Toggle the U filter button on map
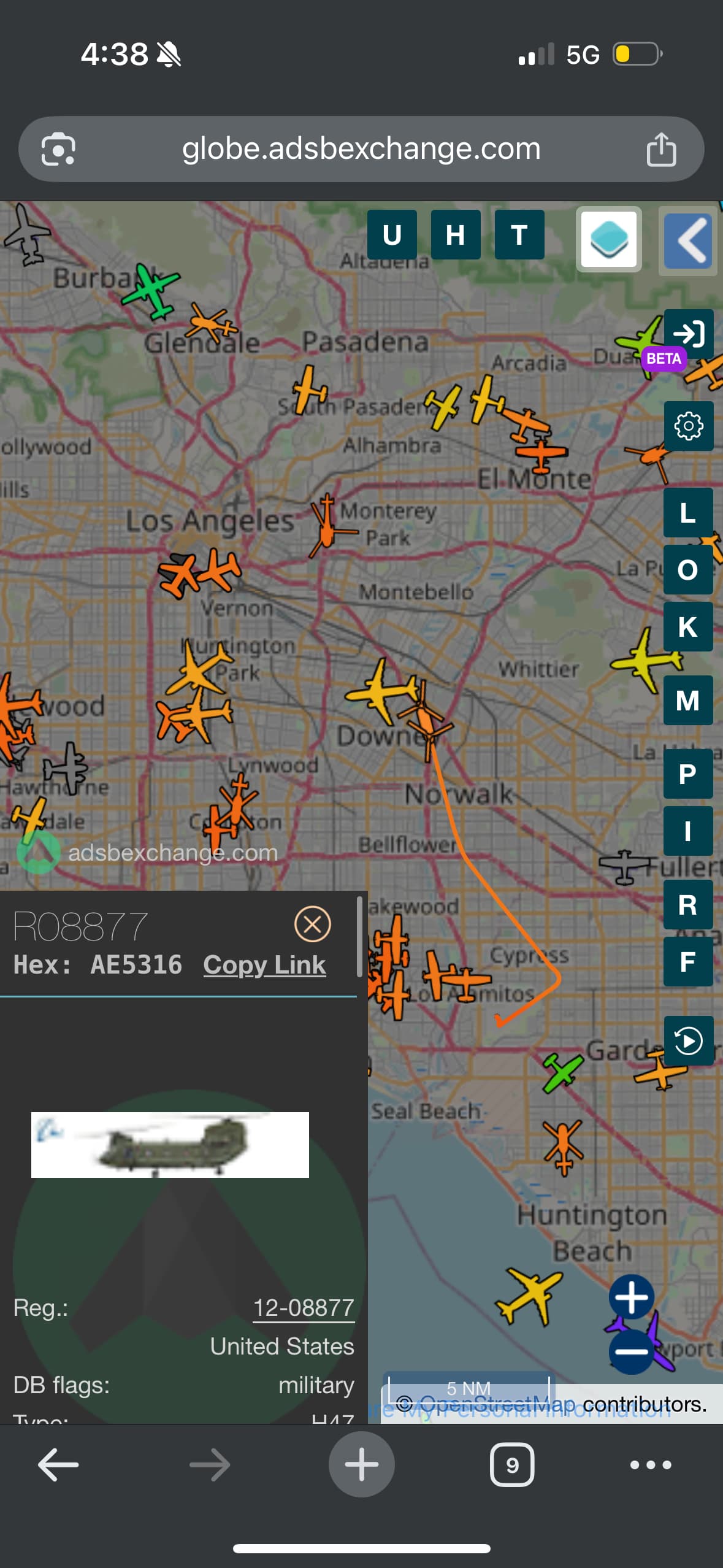Viewport: 723px width, 1568px height. [392, 235]
